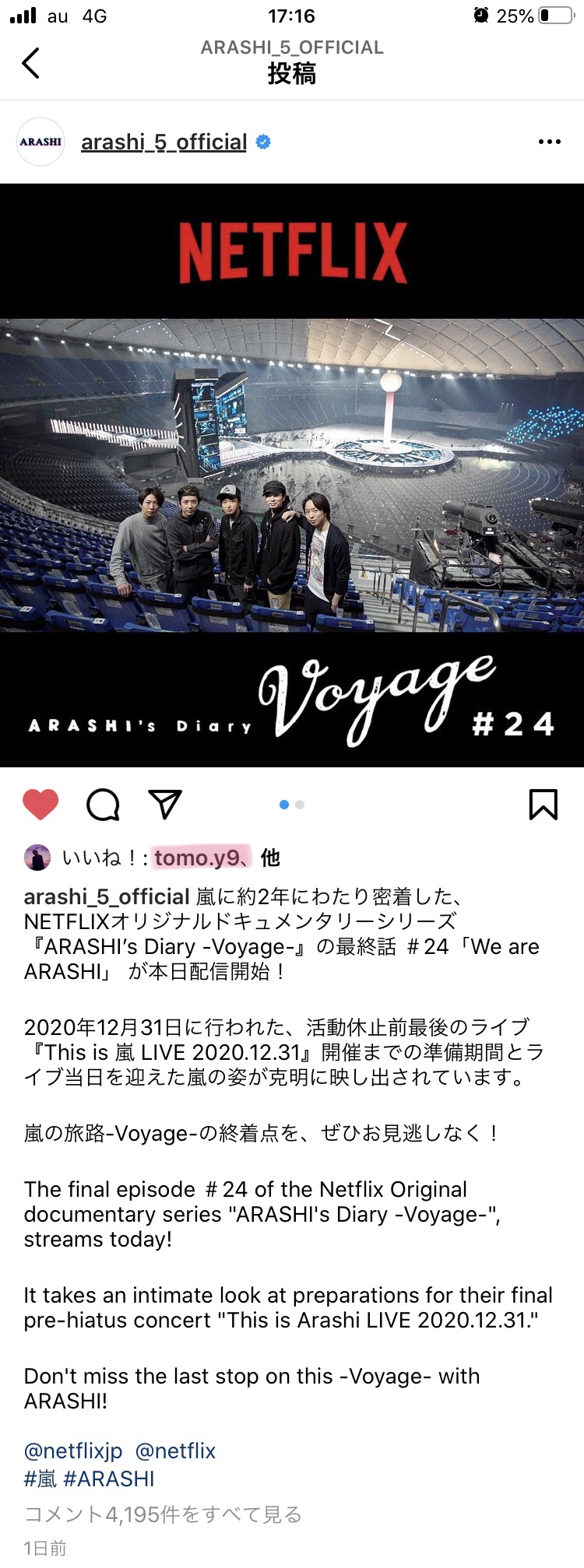Image resolution: width=584 pixels, height=1568 pixels.
Task: View tomo.y9's profile from the likes
Action: pos(198,858)
